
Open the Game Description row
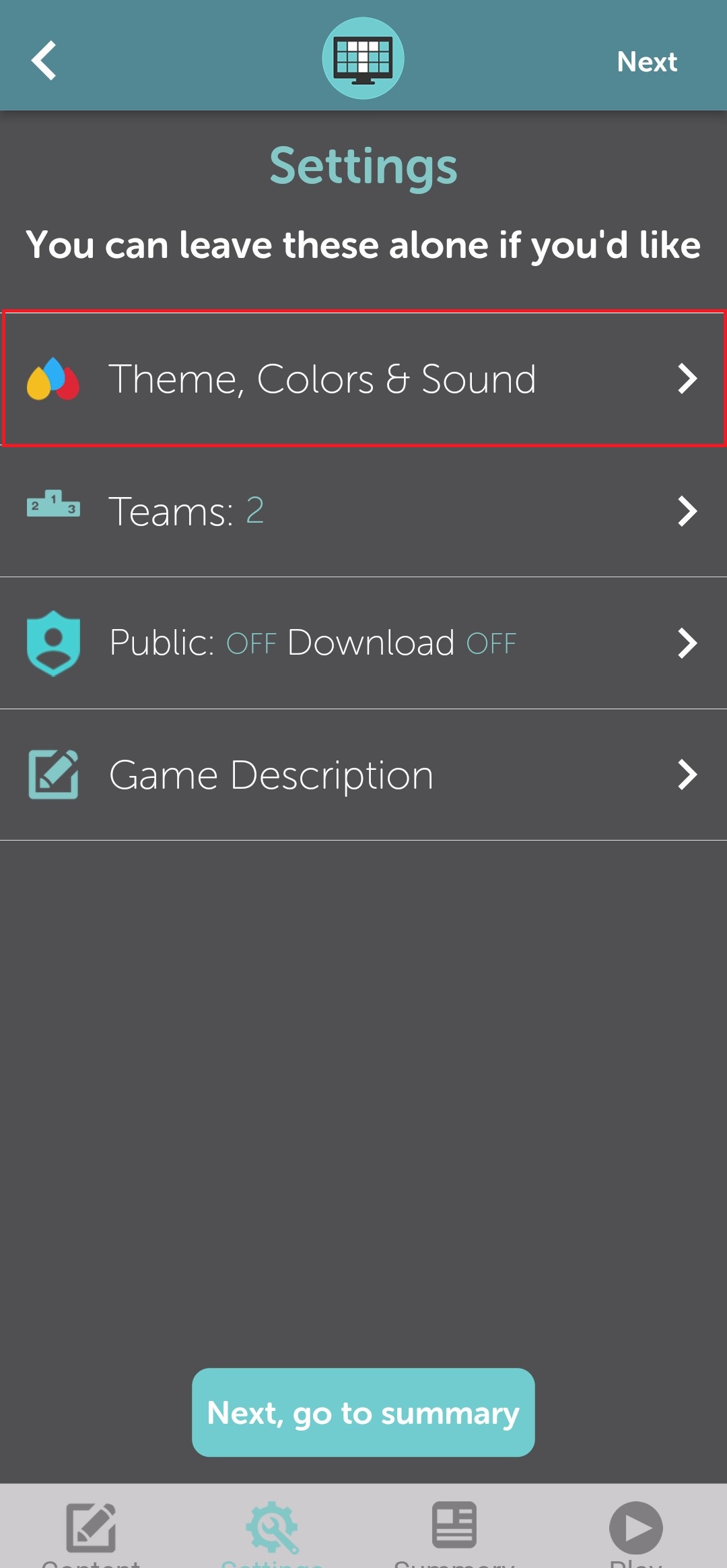click(363, 775)
